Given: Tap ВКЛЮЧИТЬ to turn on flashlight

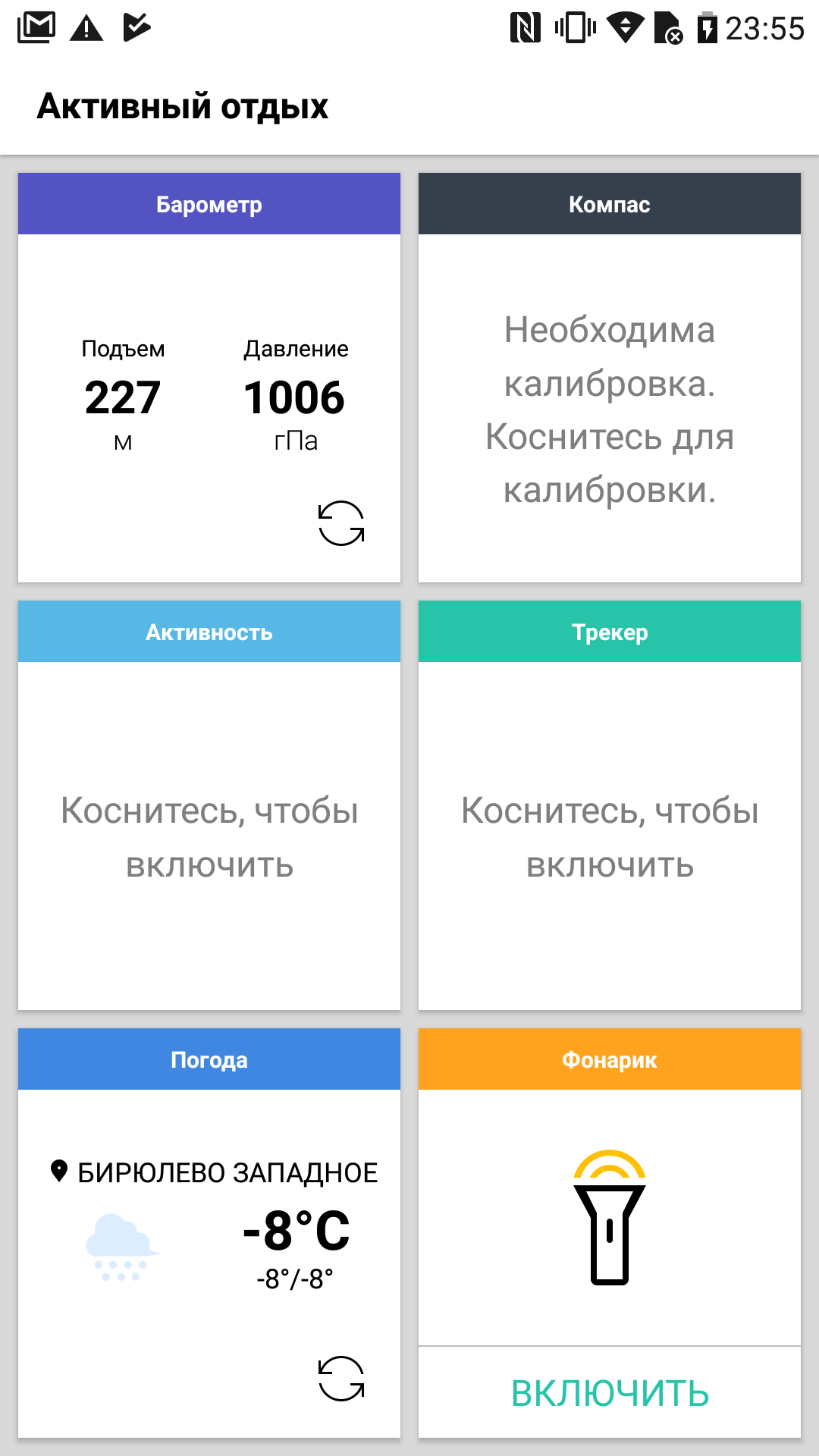Looking at the screenshot, I should point(610,1393).
